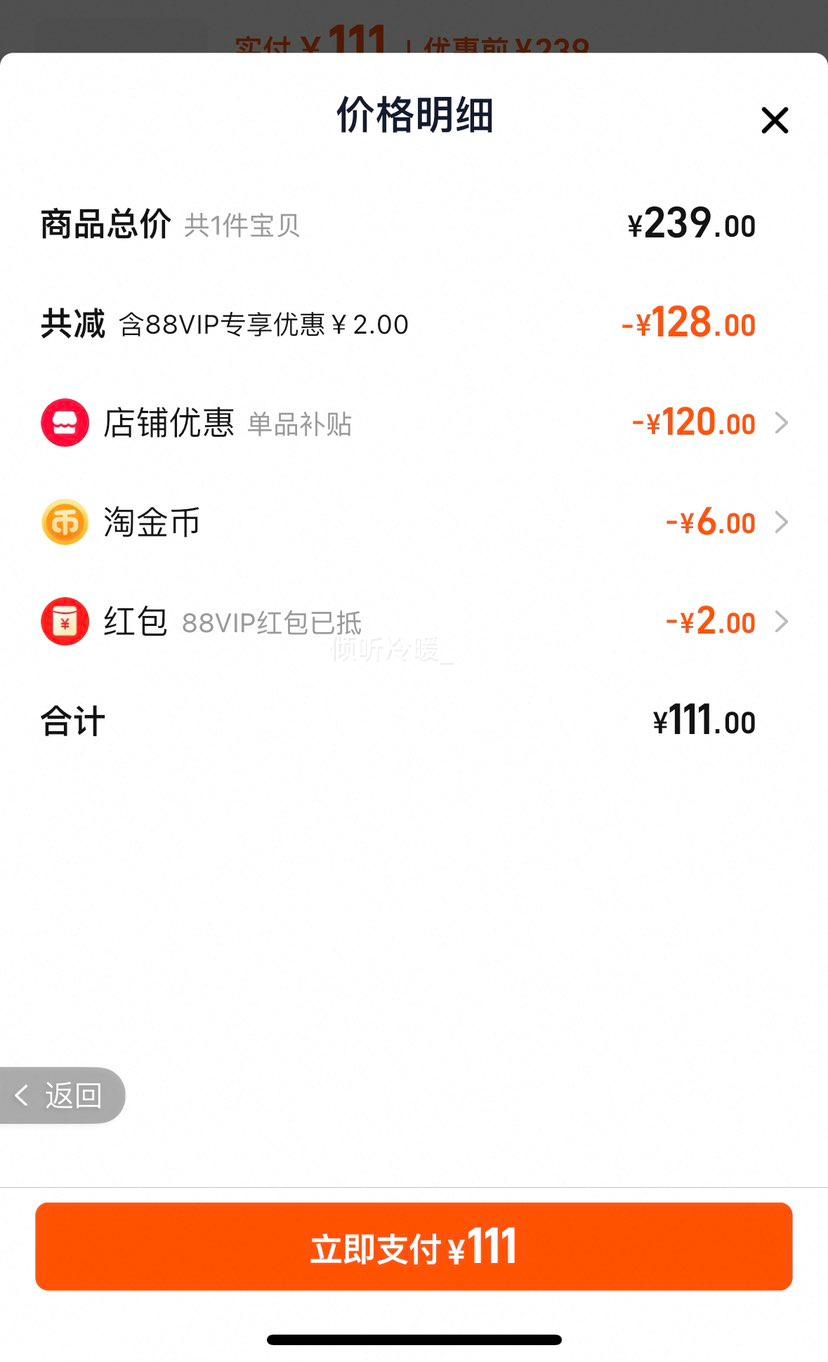The image size is (828, 1362).
Task: Tap the 返回 back button
Action: pos(62,1095)
